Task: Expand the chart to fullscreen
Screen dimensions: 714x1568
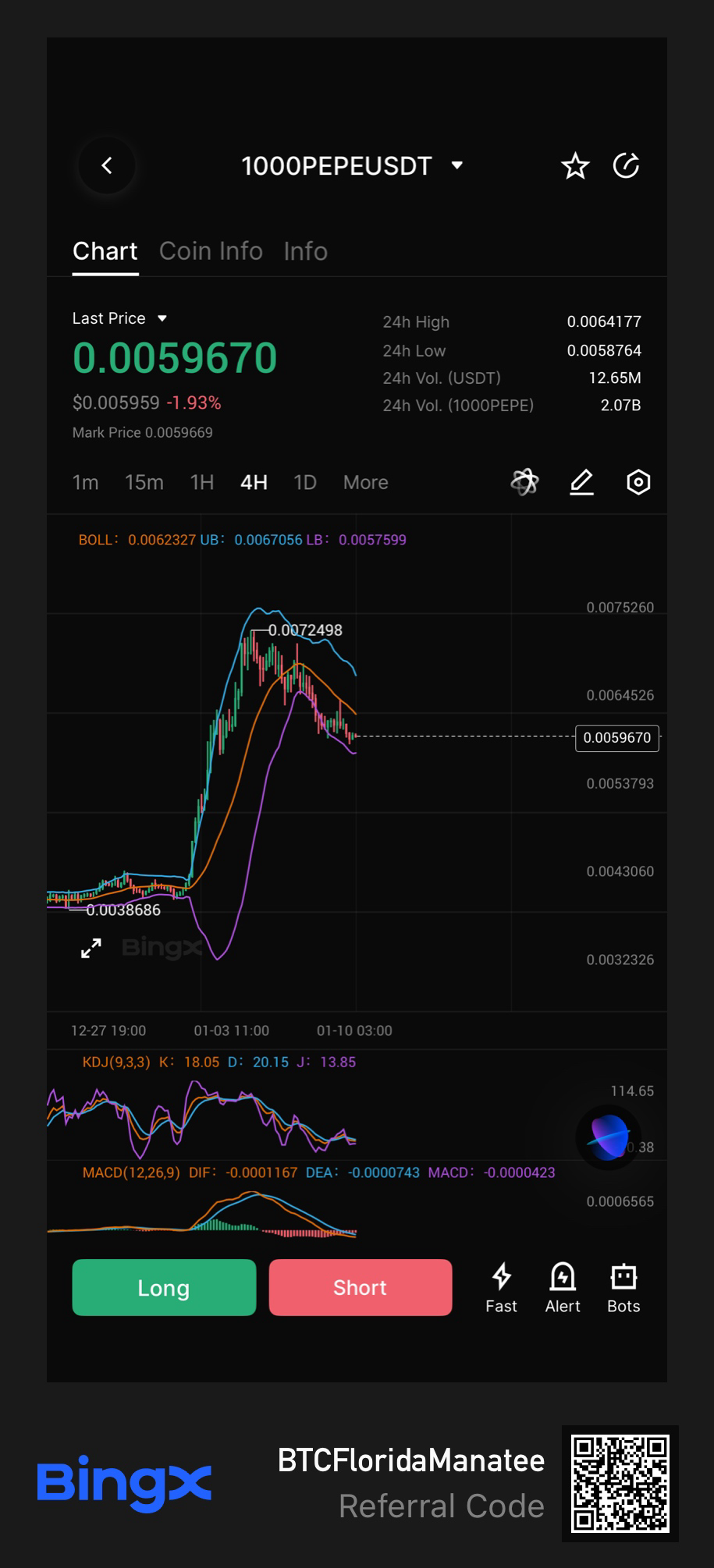Action: (x=90, y=948)
